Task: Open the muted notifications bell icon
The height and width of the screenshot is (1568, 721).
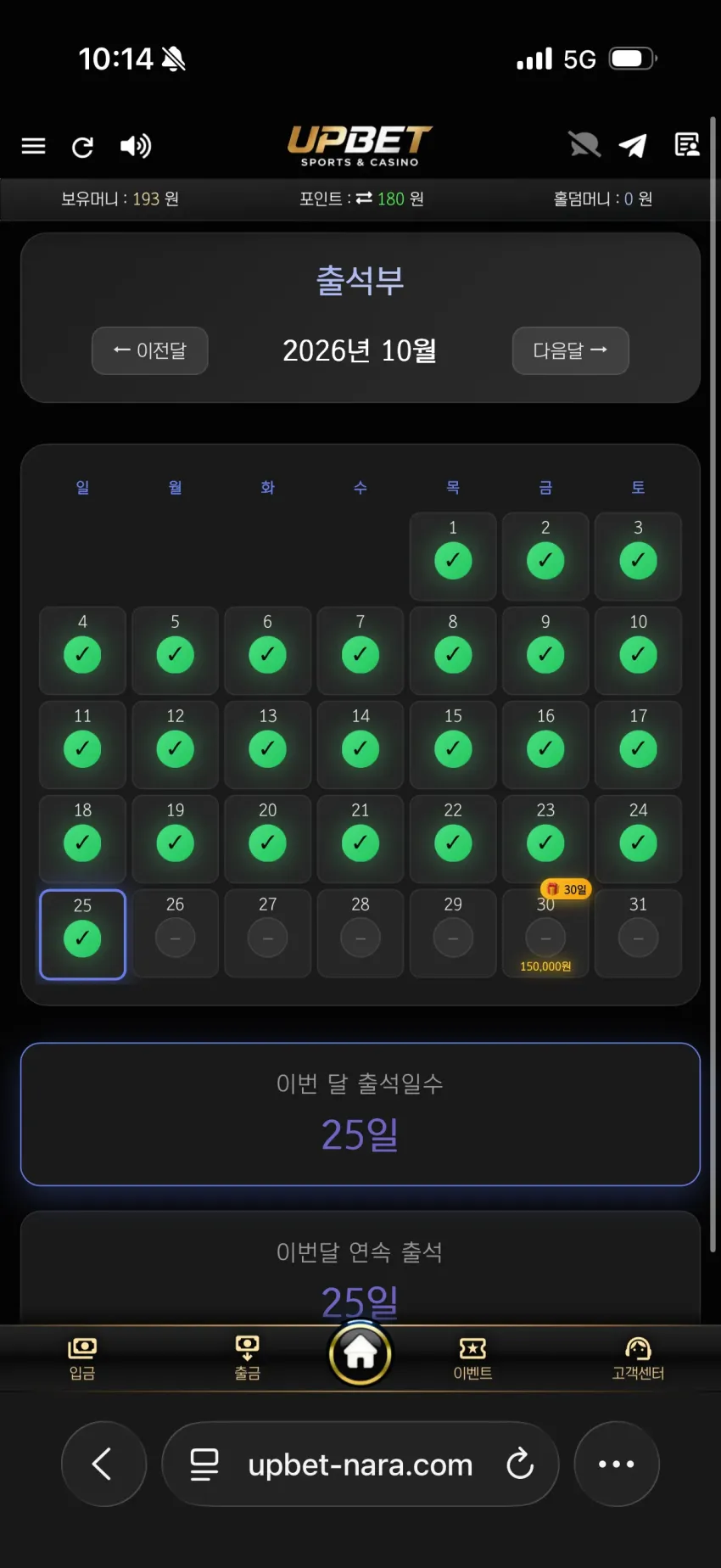Action: click(x=584, y=145)
